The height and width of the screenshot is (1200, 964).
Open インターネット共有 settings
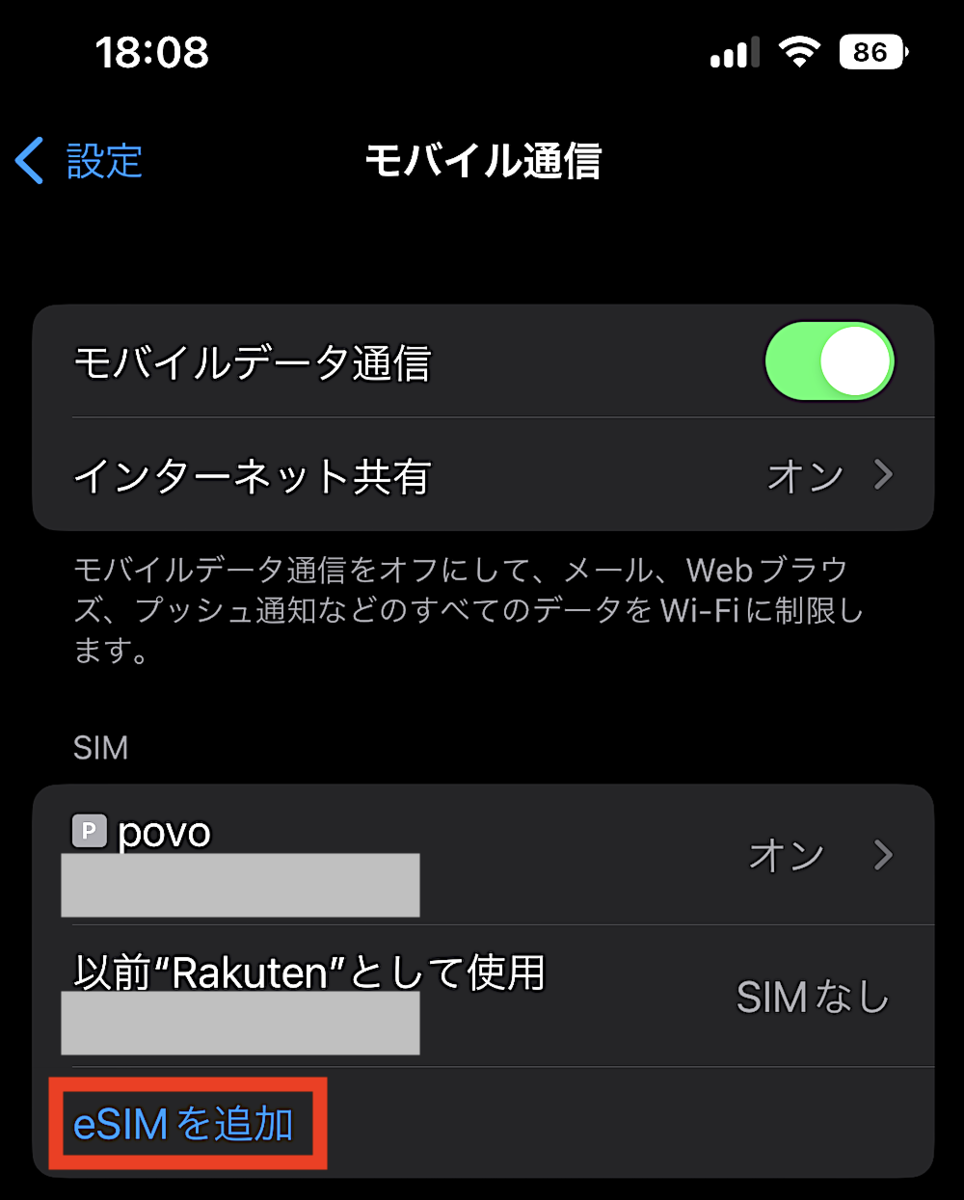[x=483, y=476]
